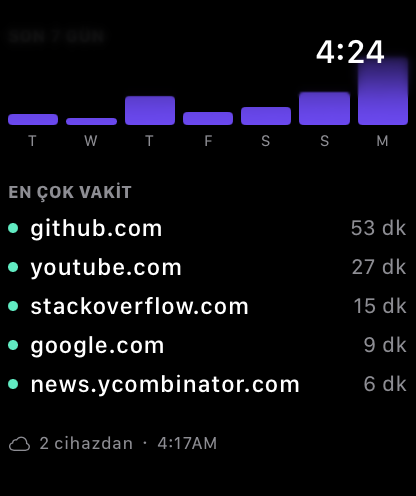The height and width of the screenshot is (496, 416).
Task: Open the news.ycombinator.com usage row
Action: (207, 384)
